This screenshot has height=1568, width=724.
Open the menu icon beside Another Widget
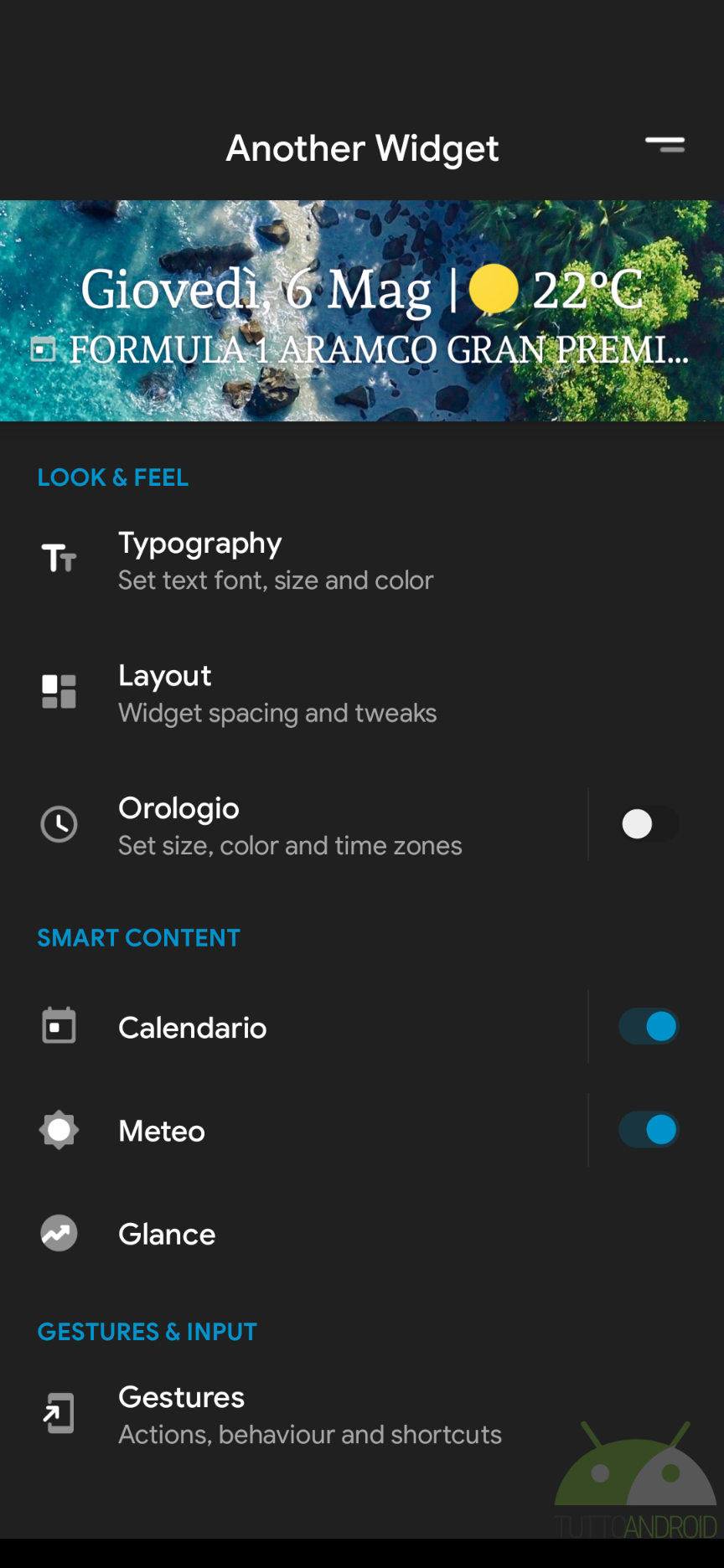(665, 146)
